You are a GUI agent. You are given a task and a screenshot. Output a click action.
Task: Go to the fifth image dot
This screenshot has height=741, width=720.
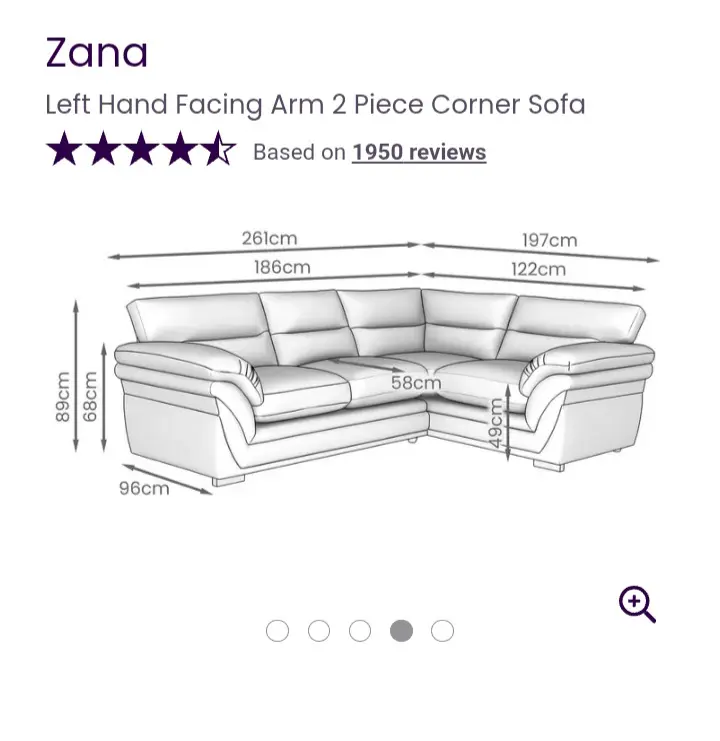(442, 630)
